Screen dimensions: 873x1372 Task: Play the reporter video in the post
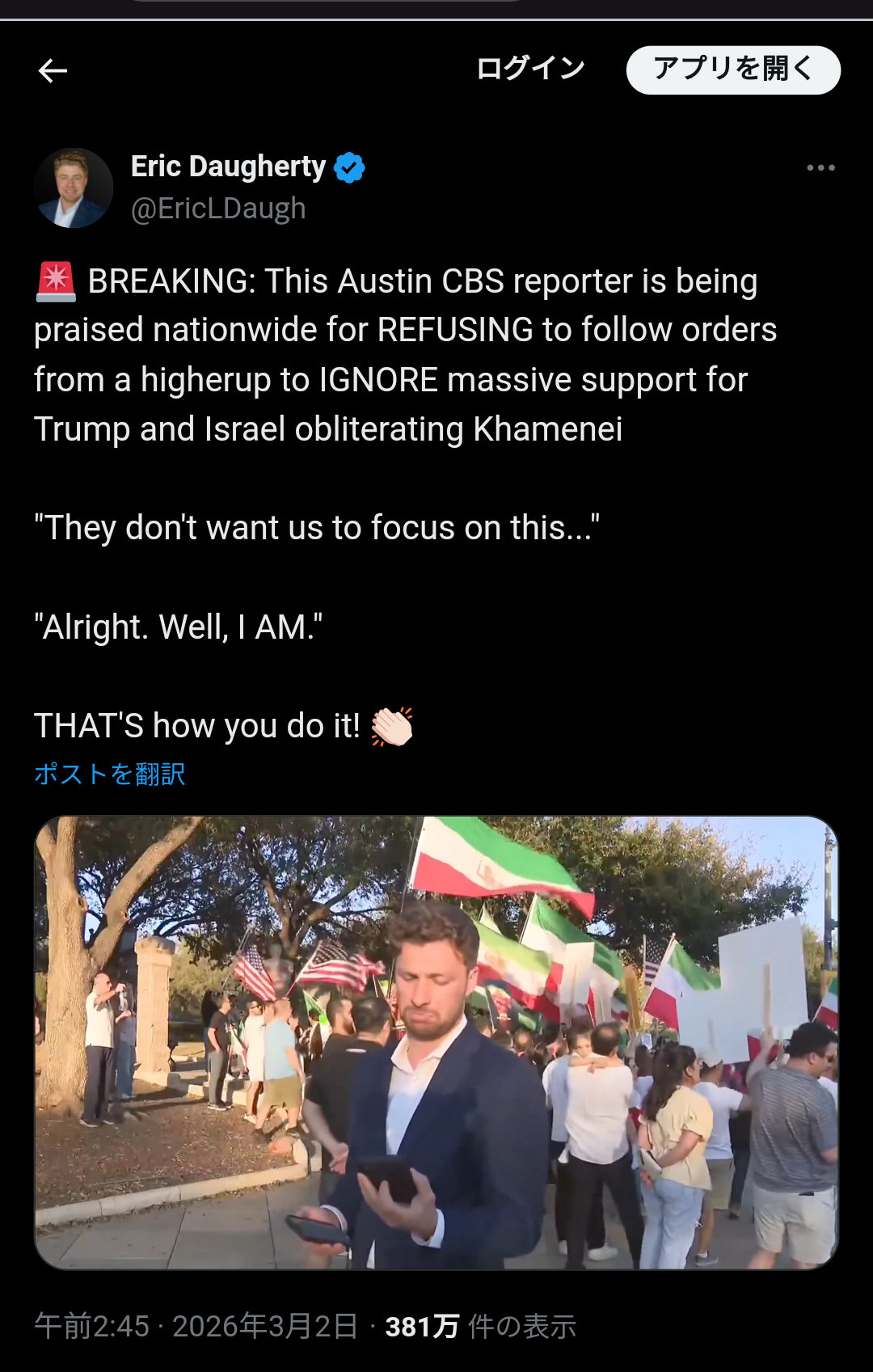tap(436, 1042)
